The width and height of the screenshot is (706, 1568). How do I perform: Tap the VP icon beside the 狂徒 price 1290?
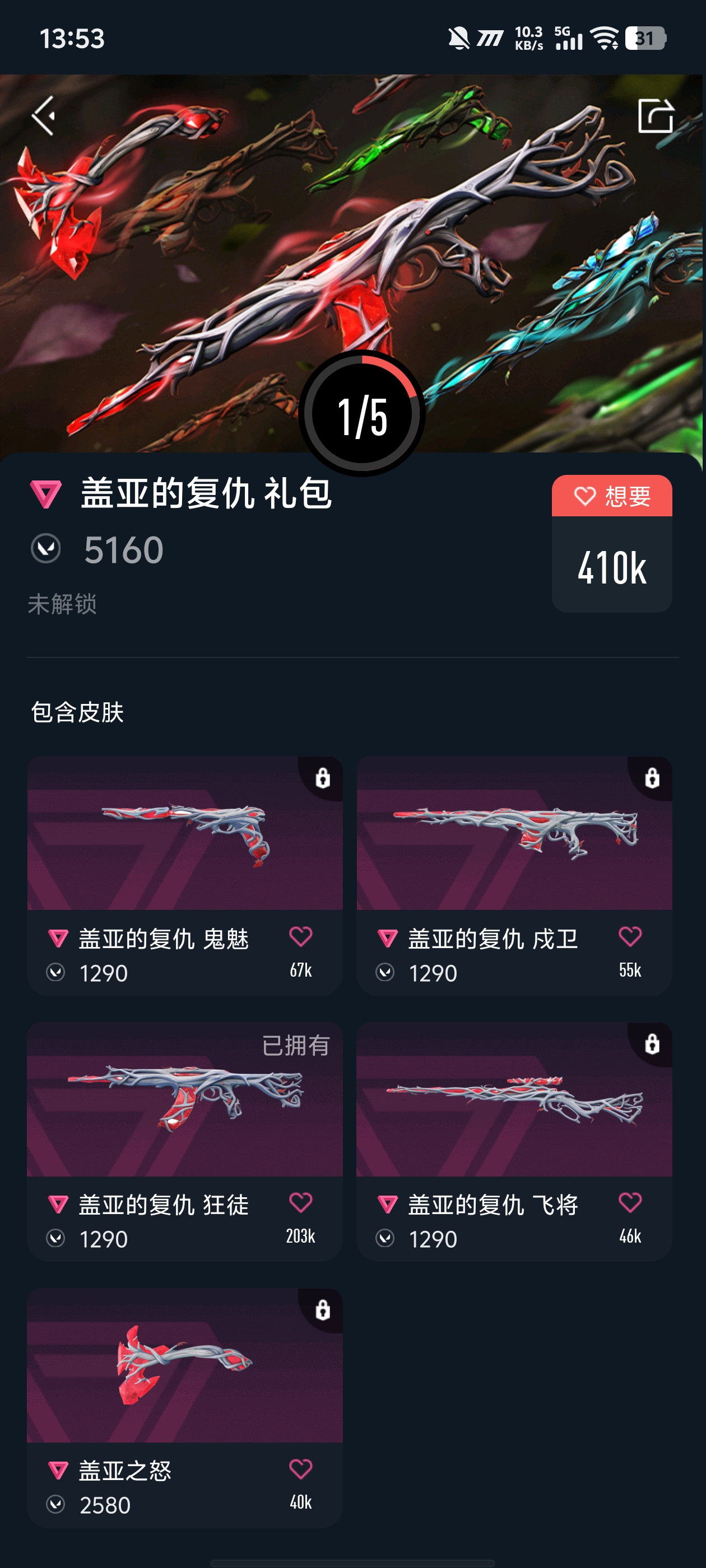[x=55, y=1239]
